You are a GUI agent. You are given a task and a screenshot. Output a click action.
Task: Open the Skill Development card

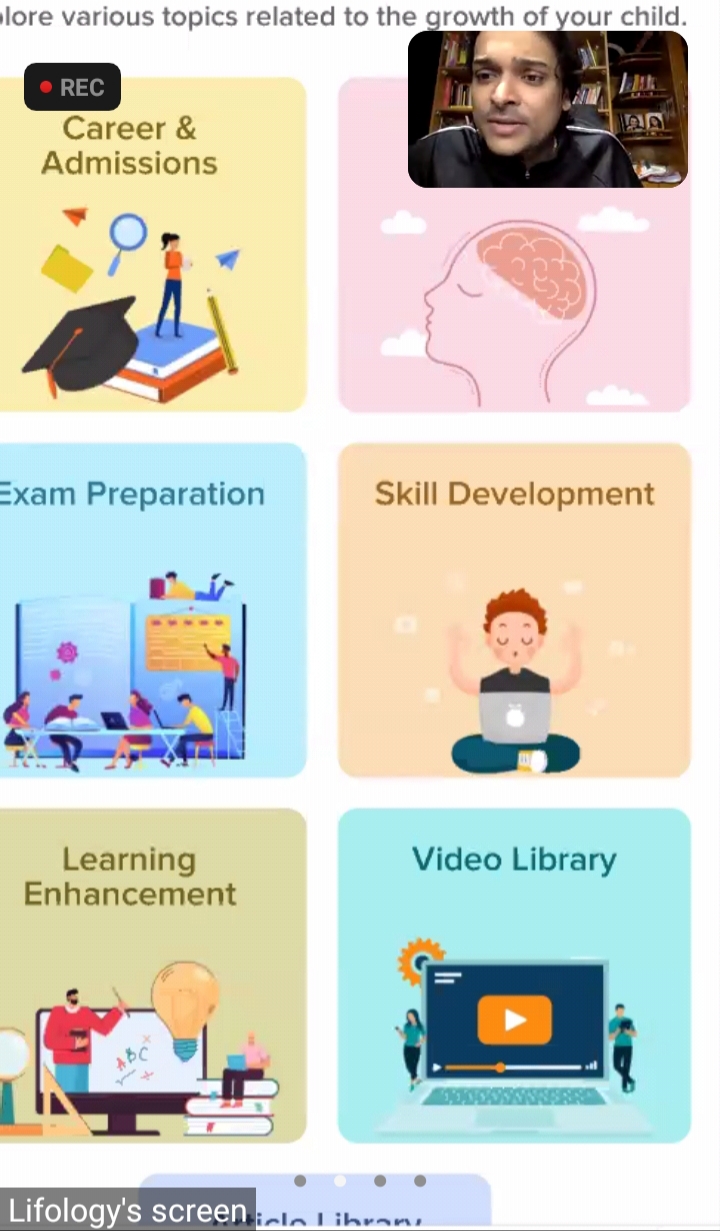point(514,610)
